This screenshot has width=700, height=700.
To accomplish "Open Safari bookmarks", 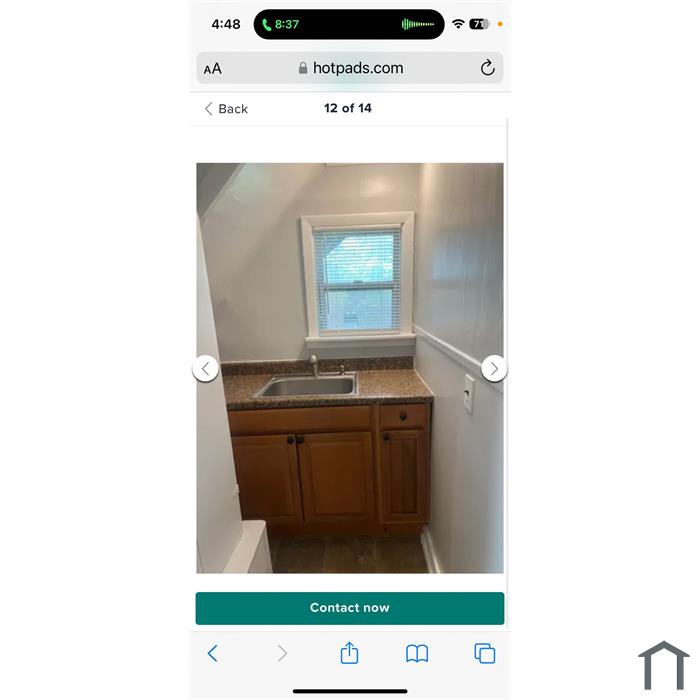I will 417,653.
